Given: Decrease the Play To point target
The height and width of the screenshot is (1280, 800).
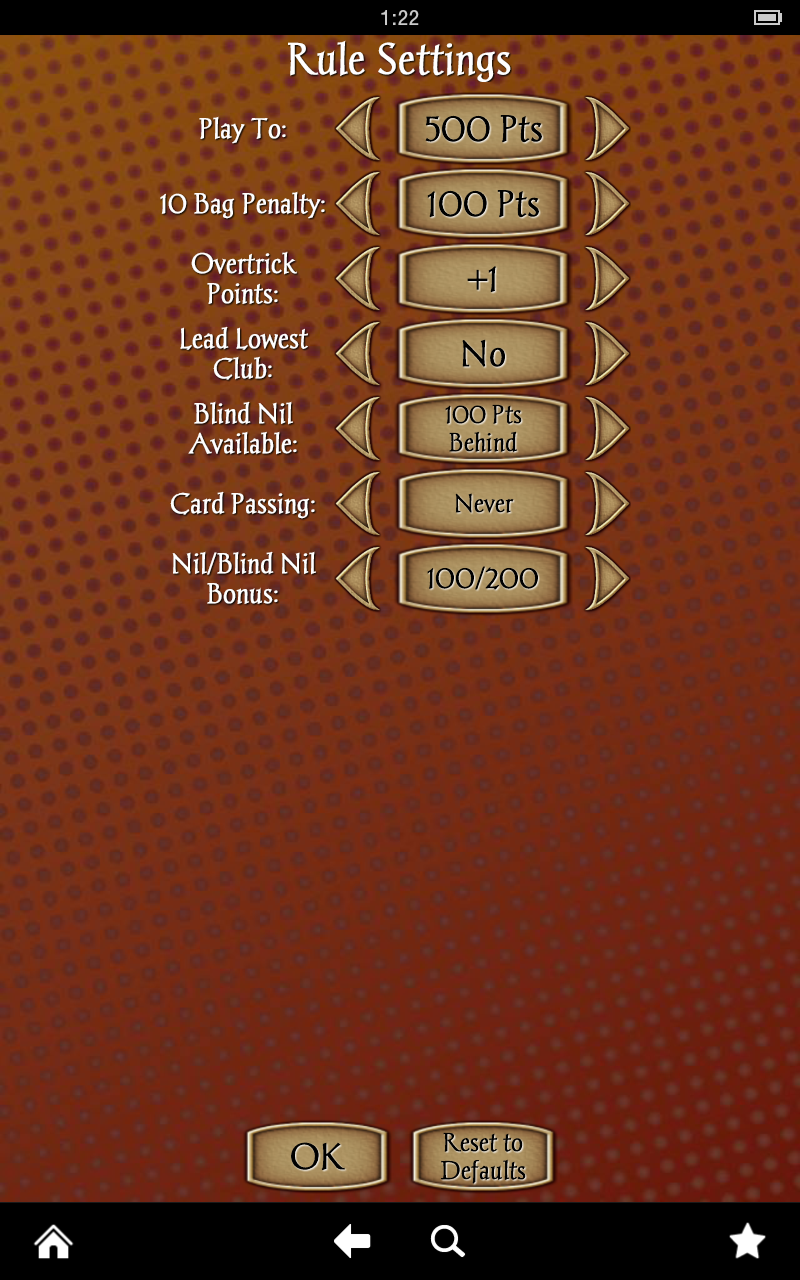Looking at the screenshot, I should pyautogui.click(x=357, y=128).
